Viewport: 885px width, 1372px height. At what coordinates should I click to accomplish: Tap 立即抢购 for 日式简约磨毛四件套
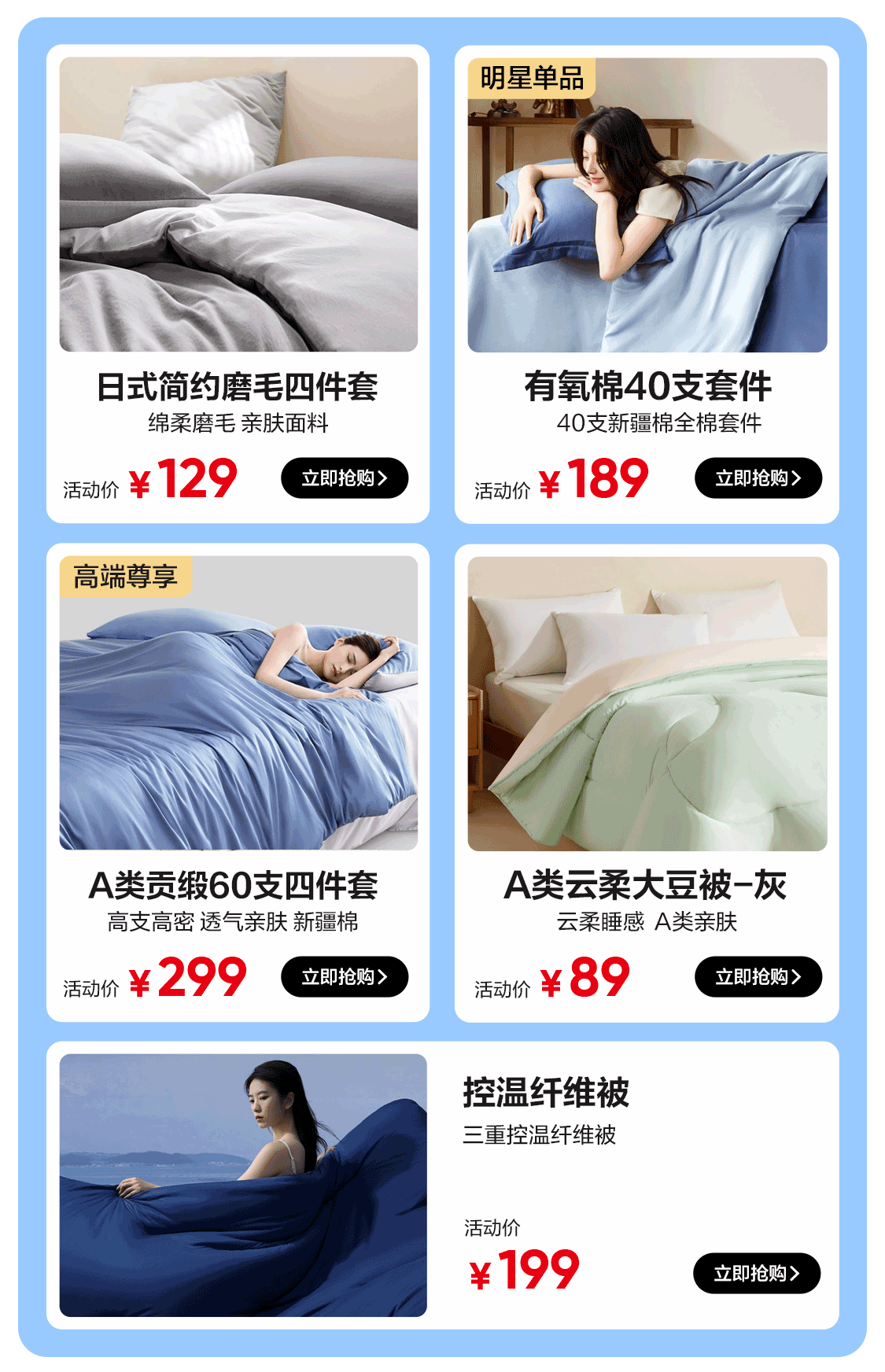point(345,478)
